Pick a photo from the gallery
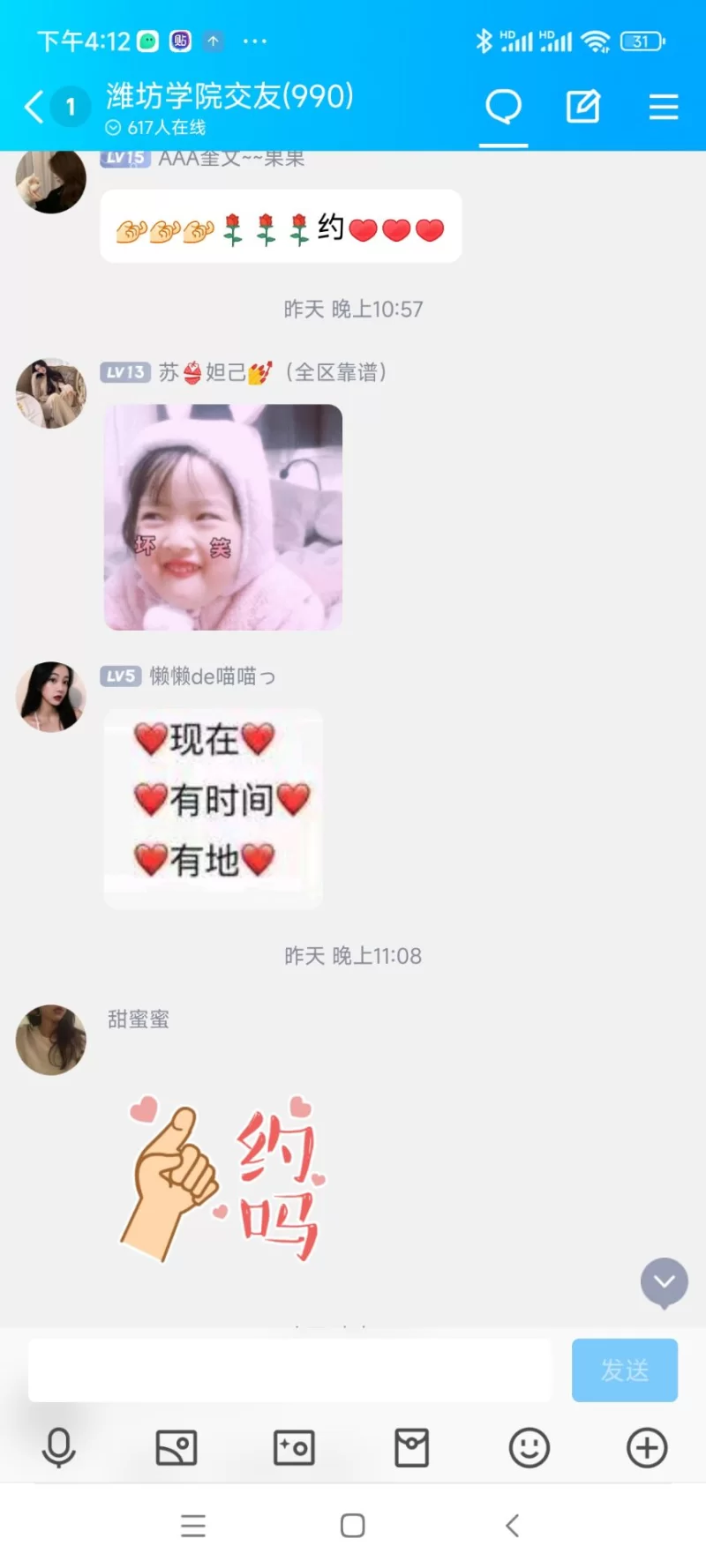706x1568 pixels. click(176, 1447)
